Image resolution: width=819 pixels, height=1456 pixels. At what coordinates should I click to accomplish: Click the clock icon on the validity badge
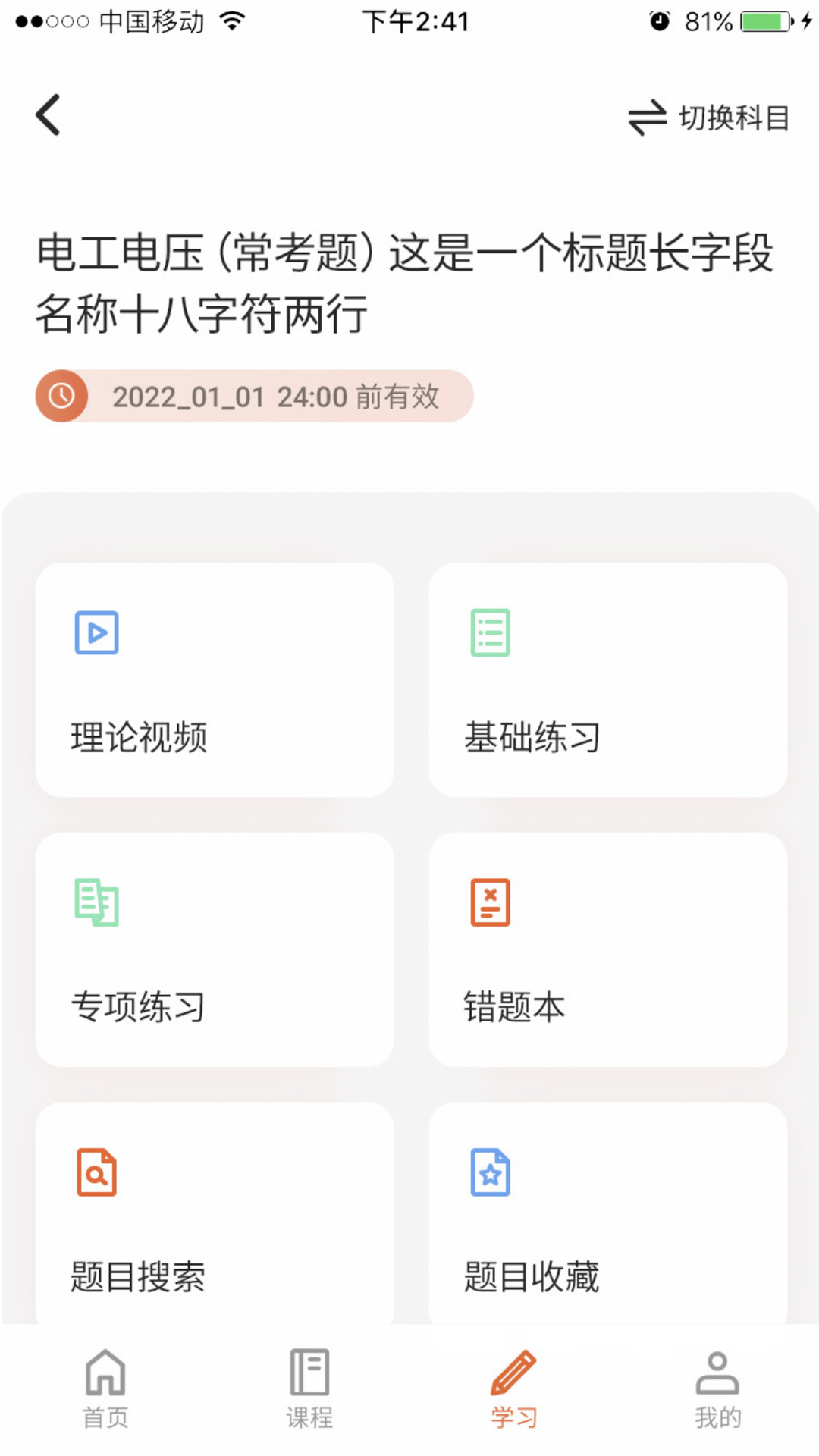pos(61,395)
